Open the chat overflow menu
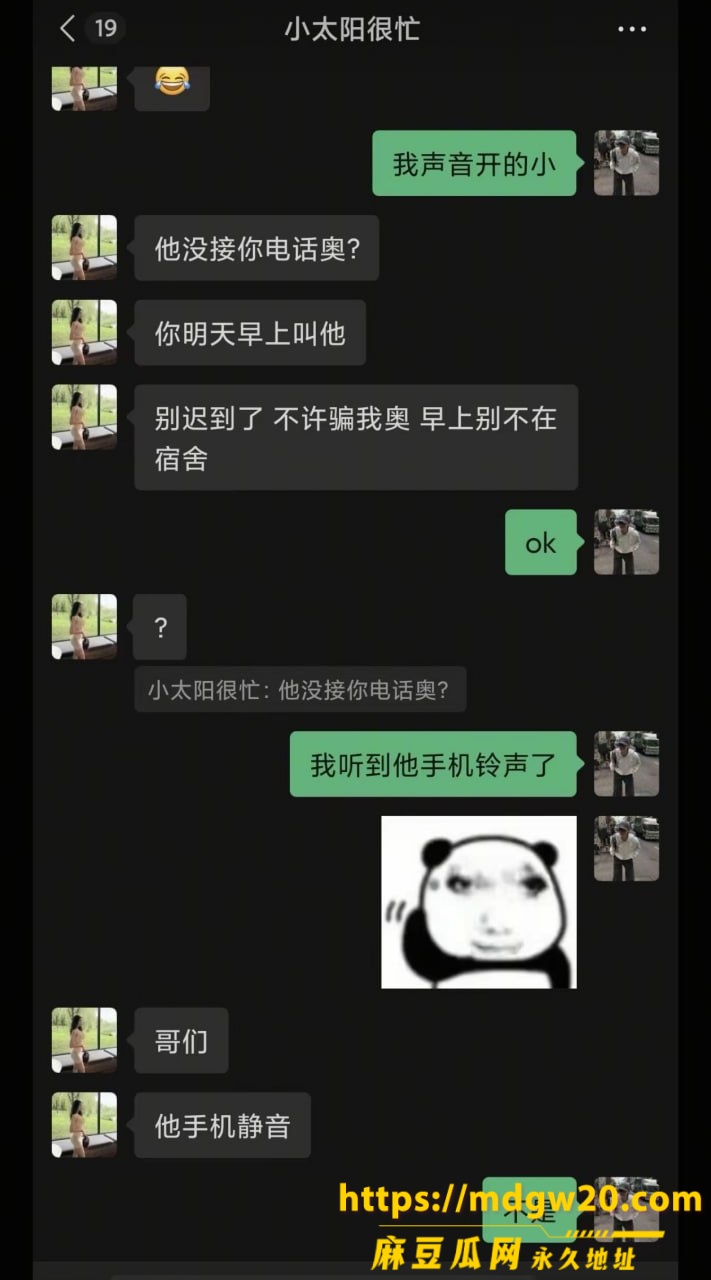Viewport: 711px width, 1280px height. 632,29
